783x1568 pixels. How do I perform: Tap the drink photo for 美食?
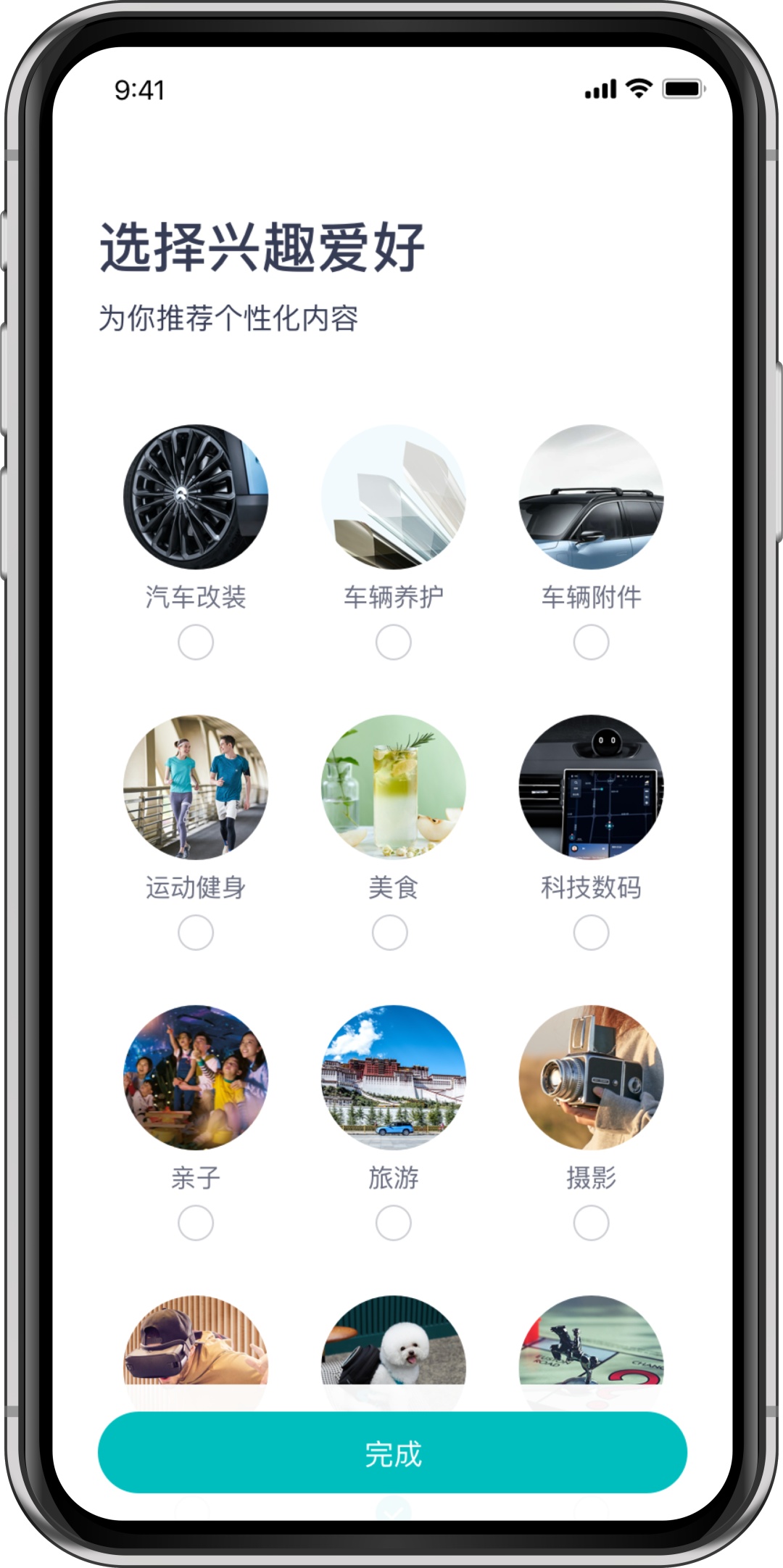pyautogui.click(x=393, y=787)
